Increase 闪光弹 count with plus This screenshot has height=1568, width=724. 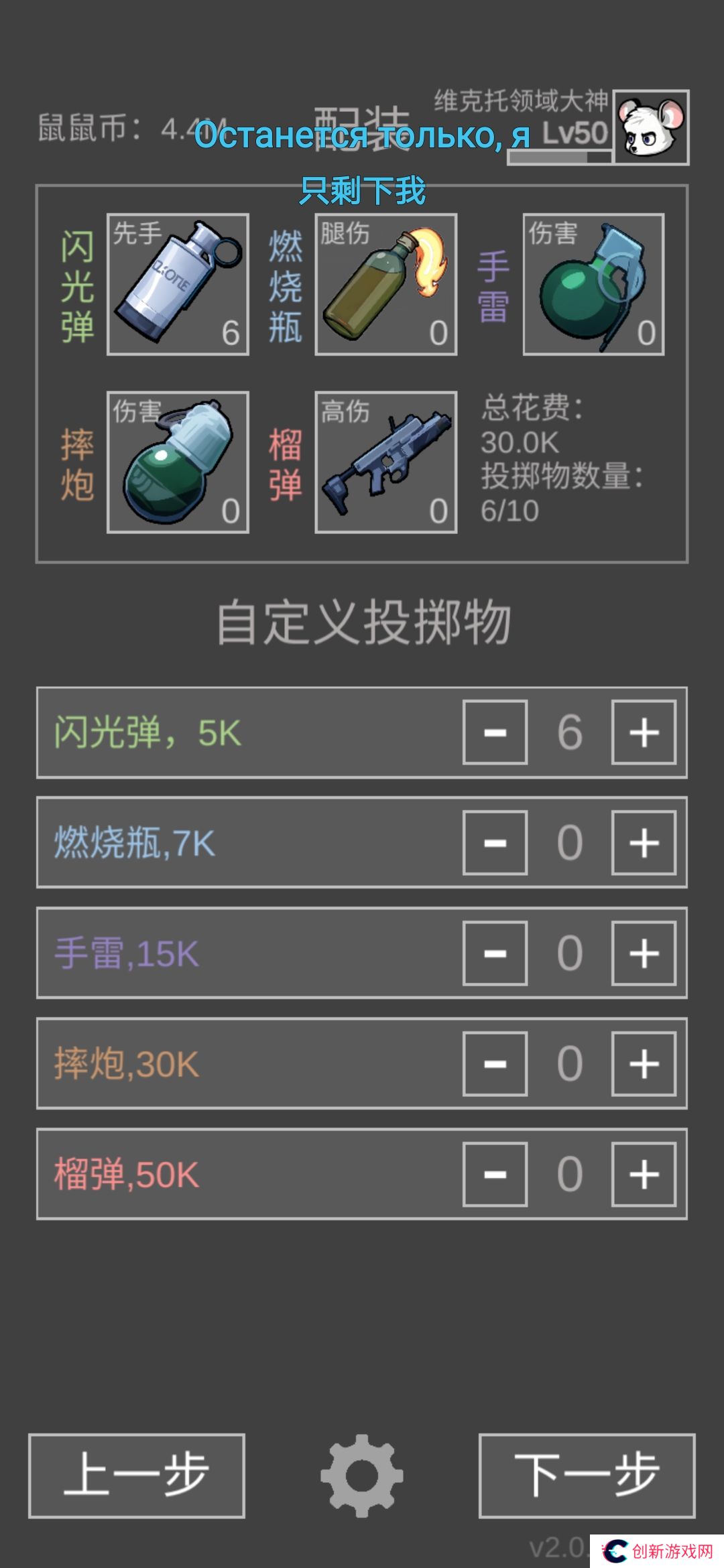[x=644, y=732]
